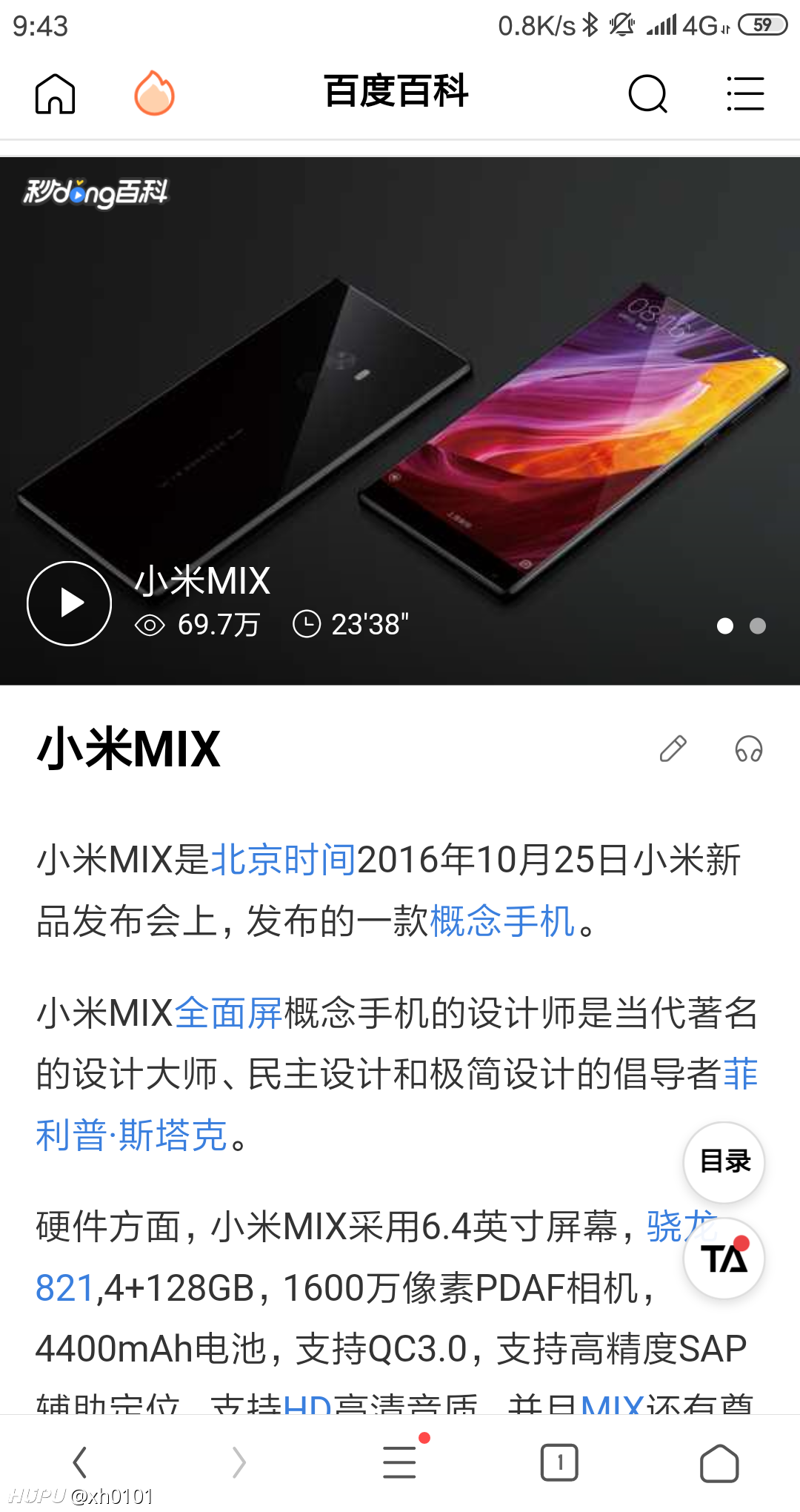Tap the floating TA button
800x1512 pixels.
724,1258
